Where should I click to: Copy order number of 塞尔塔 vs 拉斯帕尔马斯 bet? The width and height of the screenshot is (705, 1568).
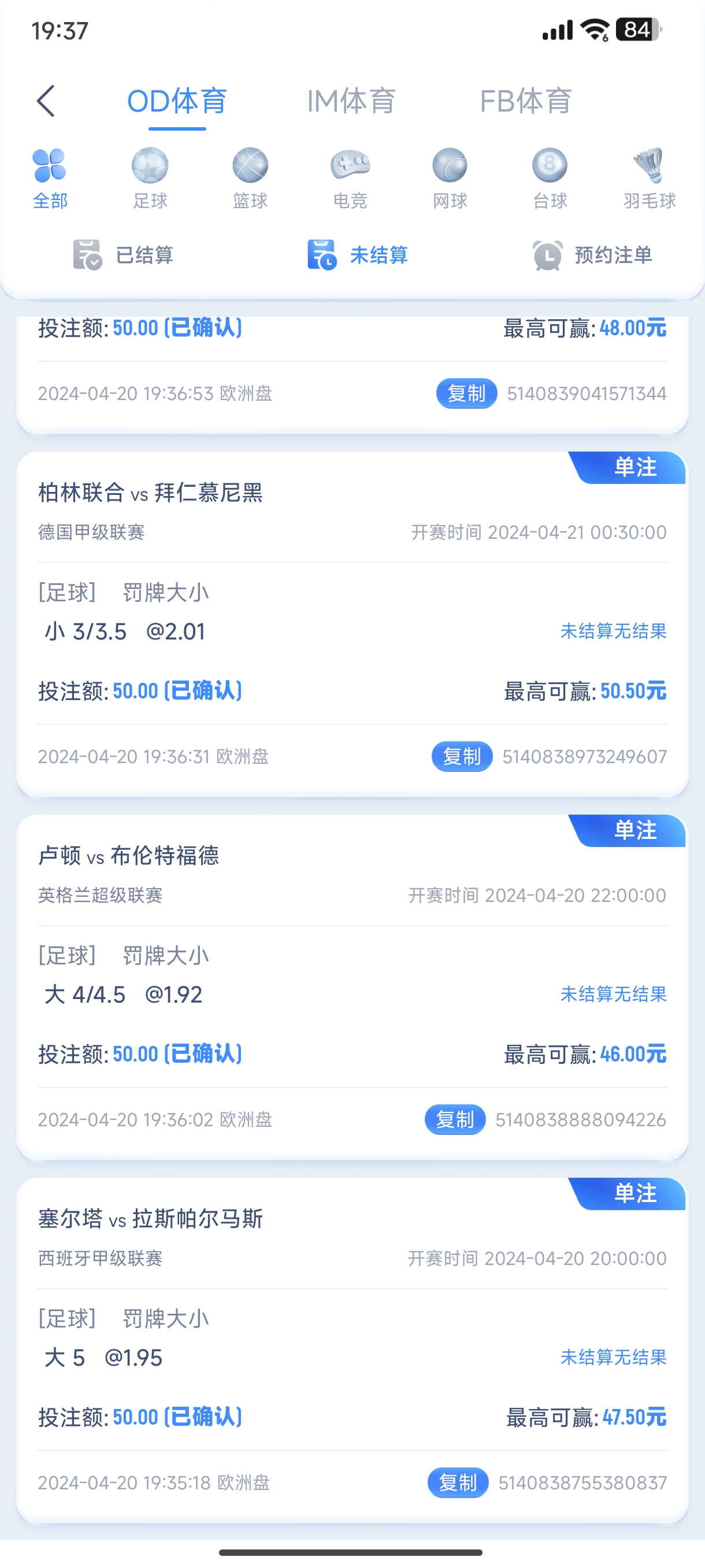tap(458, 1482)
